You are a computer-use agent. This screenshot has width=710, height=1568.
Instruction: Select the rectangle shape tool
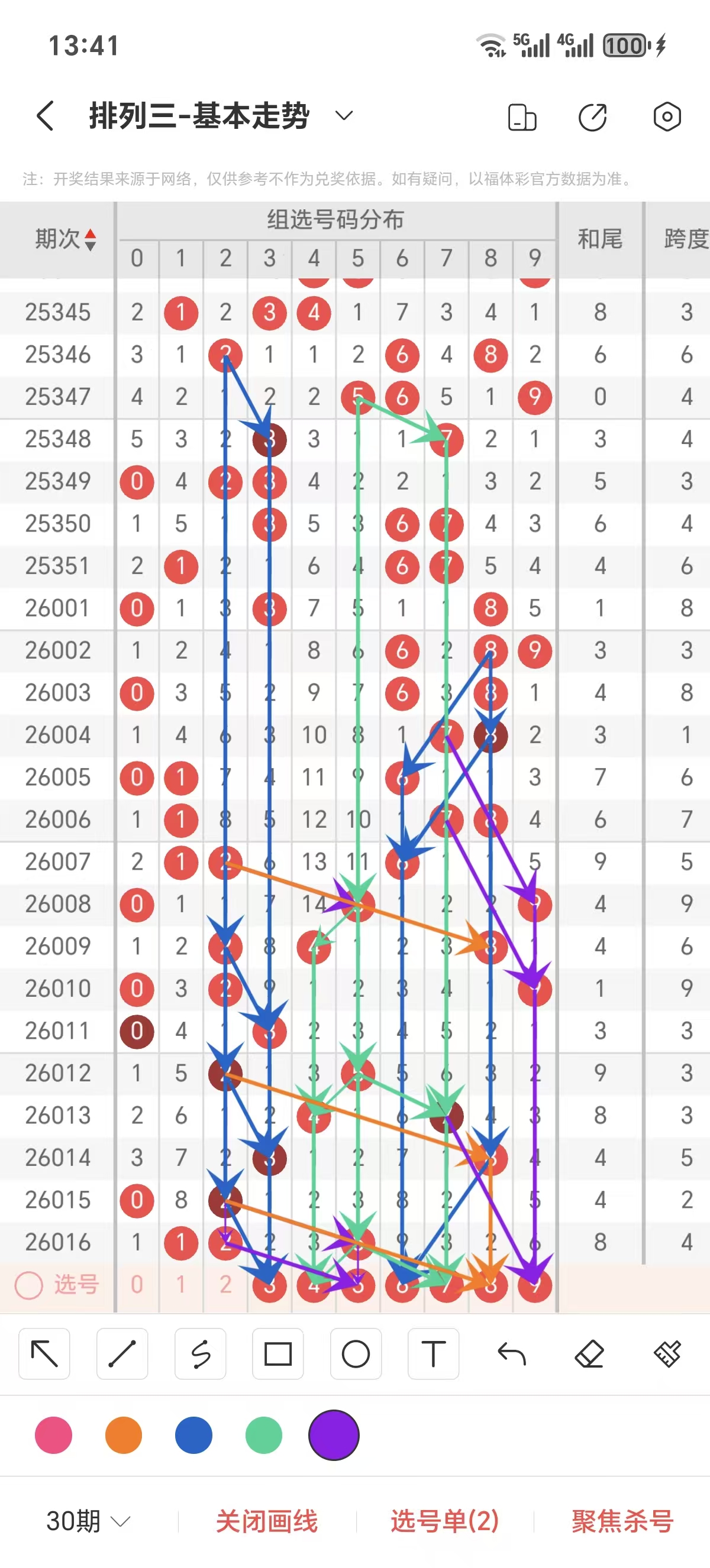(277, 1354)
